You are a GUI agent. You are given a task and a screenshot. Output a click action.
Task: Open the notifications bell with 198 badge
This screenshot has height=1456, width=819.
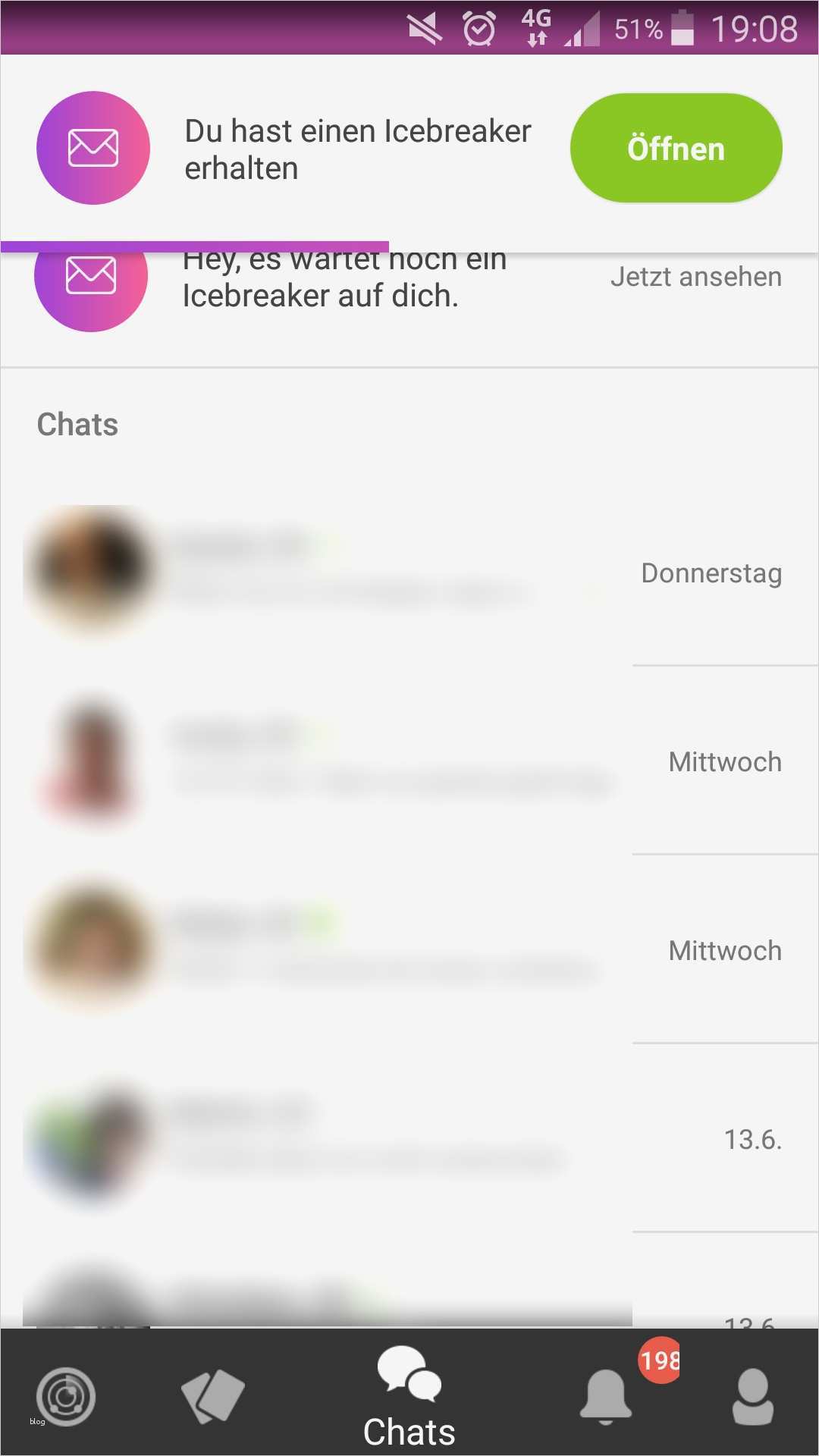[607, 1395]
